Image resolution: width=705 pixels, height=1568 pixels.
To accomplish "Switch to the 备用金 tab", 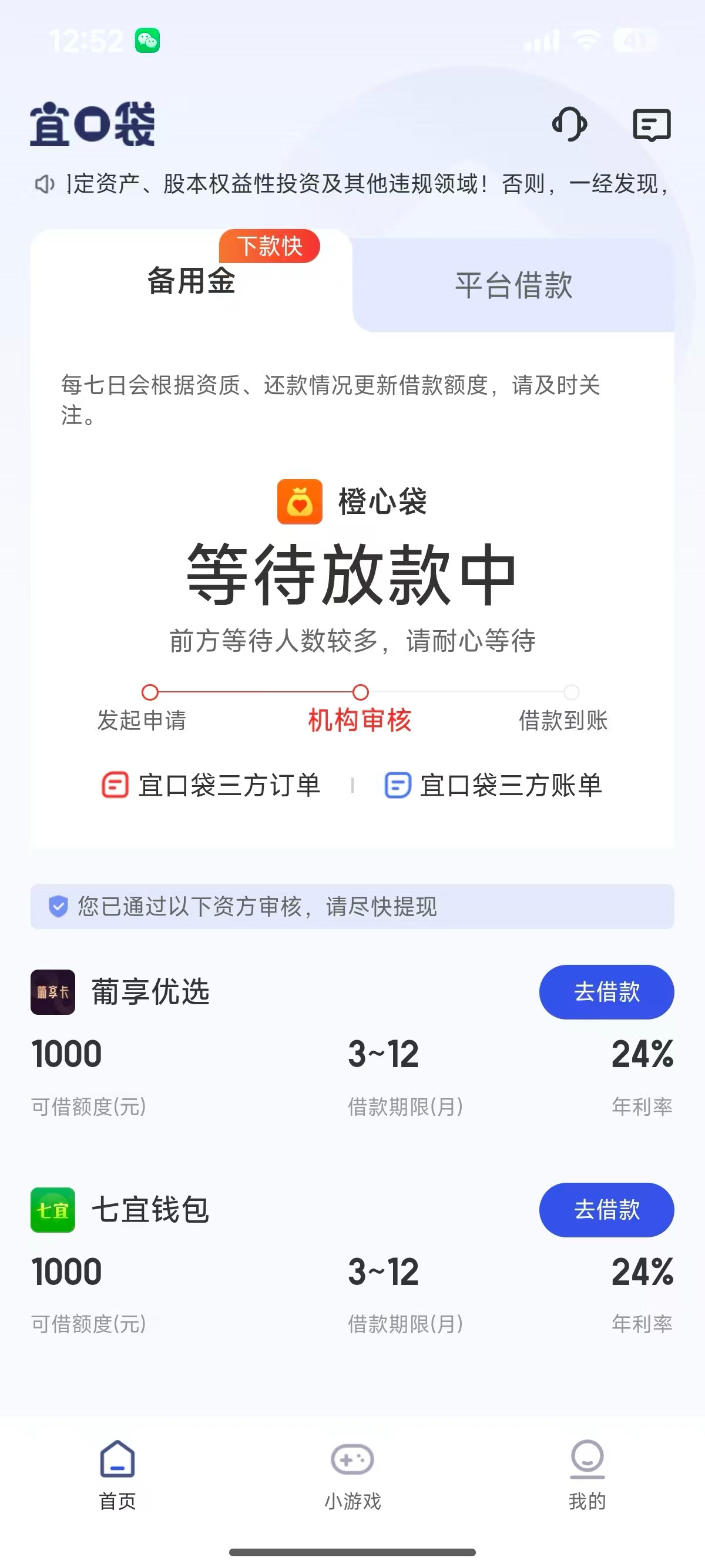I will coord(191,282).
